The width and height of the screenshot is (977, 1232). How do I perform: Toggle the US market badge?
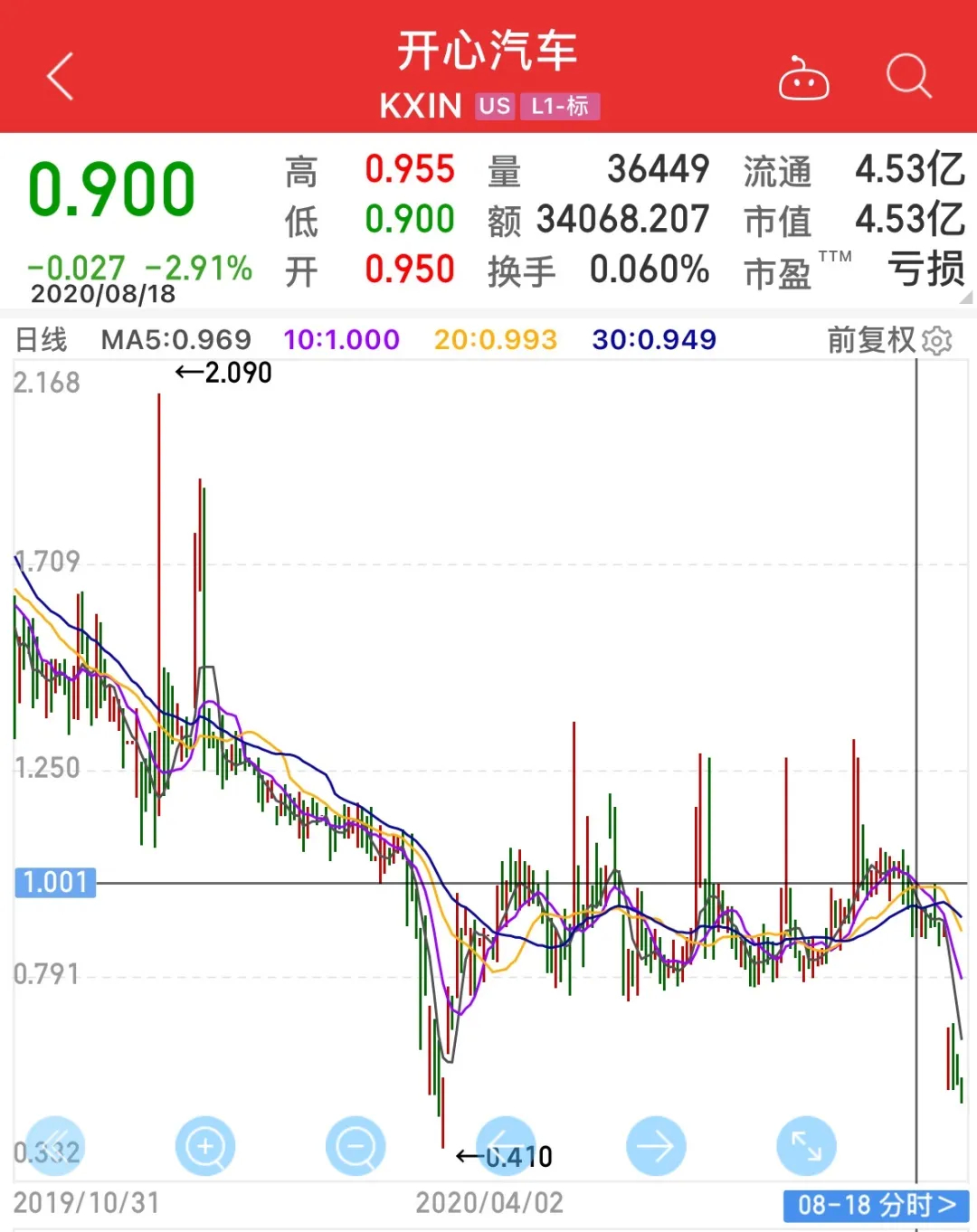point(494,106)
